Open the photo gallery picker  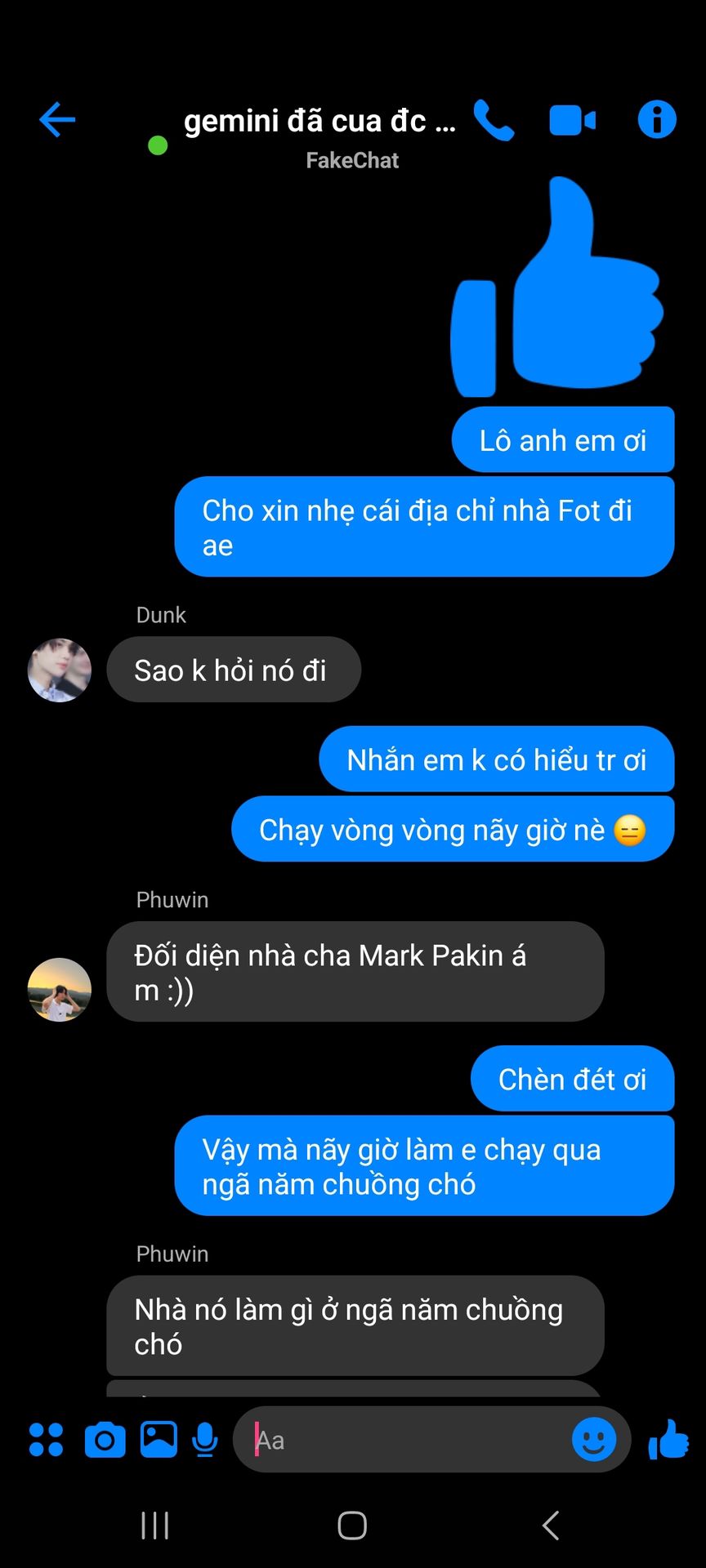click(x=159, y=1440)
